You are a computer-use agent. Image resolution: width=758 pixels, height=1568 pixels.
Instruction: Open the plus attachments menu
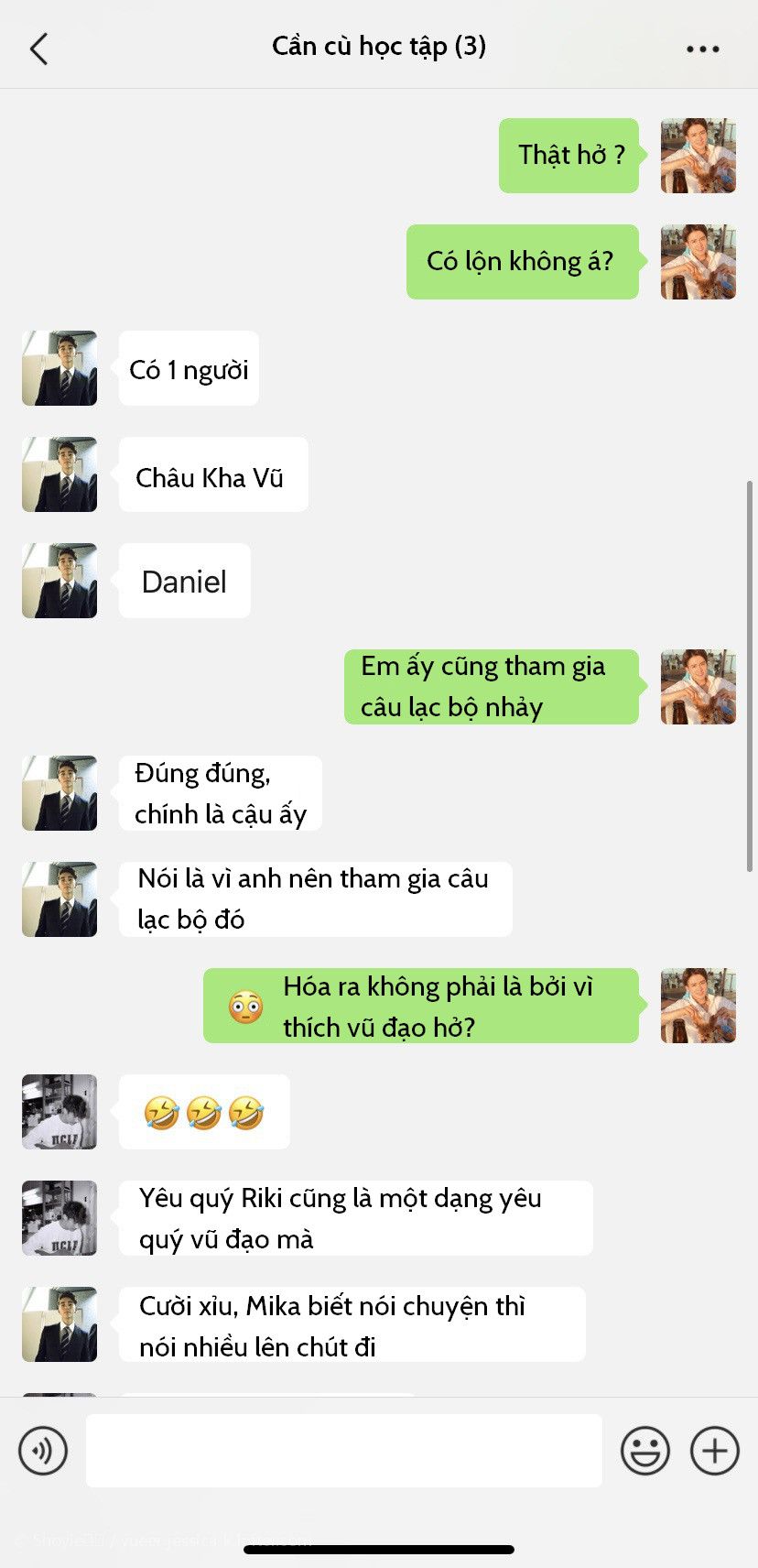coord(715,1451)
